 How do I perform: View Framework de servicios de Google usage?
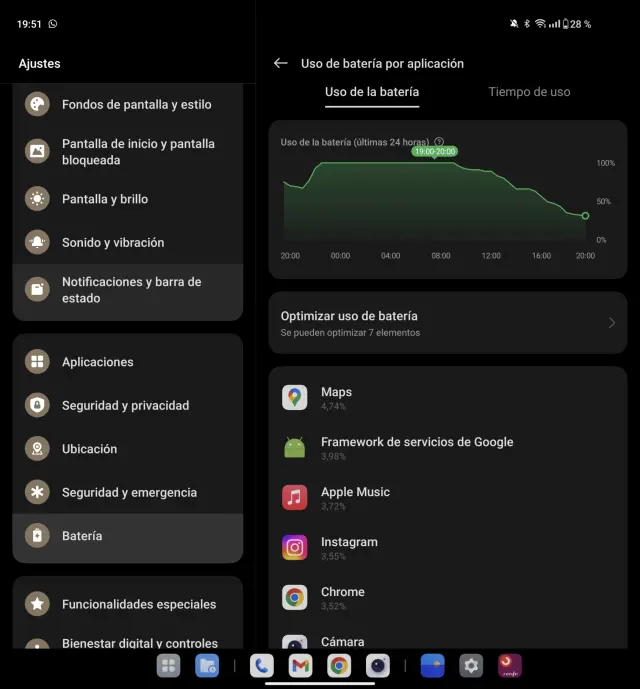tap(447, 448)
